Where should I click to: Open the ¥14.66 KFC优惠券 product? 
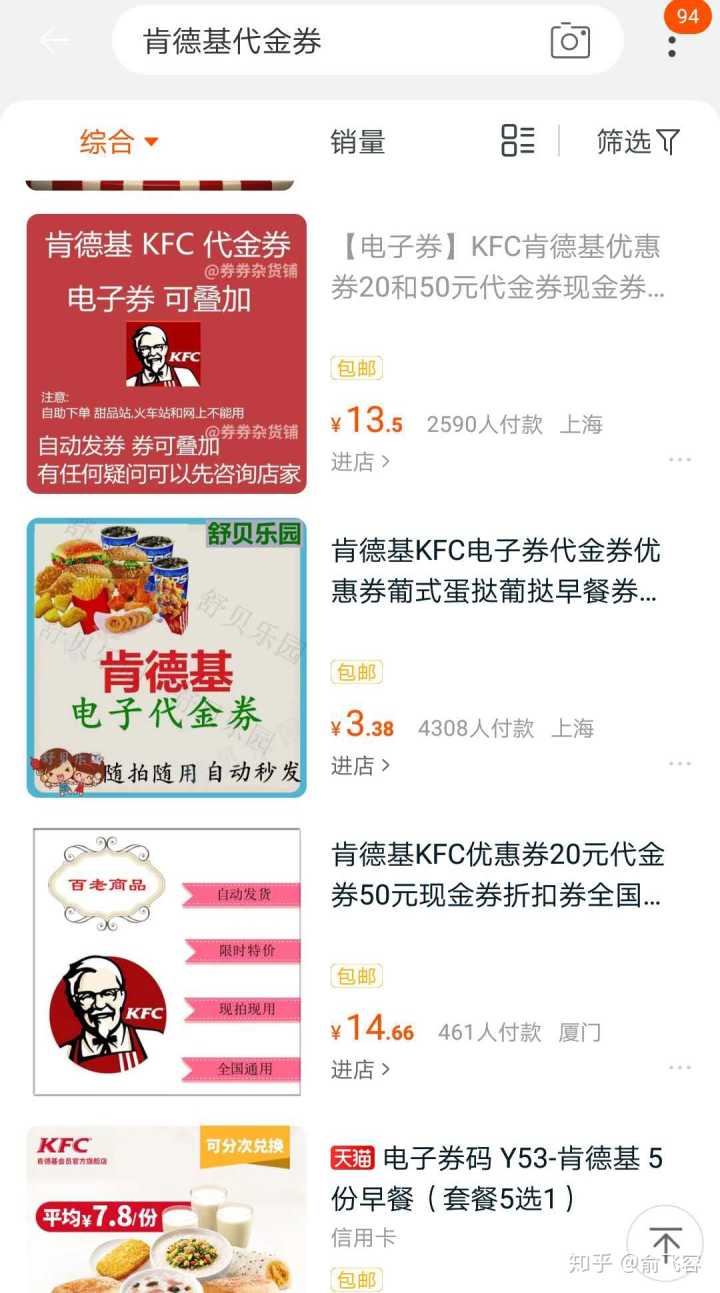coord(497,875)
